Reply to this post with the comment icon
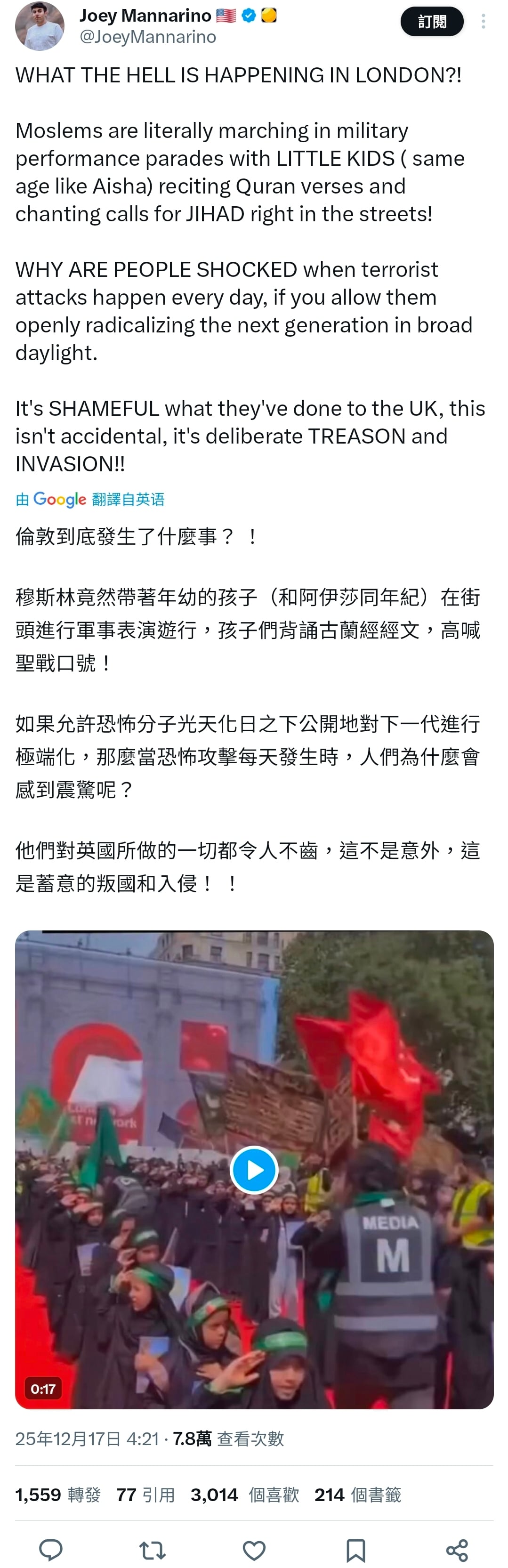Screen dimensions: 508x1568 tap(50, 1550)
